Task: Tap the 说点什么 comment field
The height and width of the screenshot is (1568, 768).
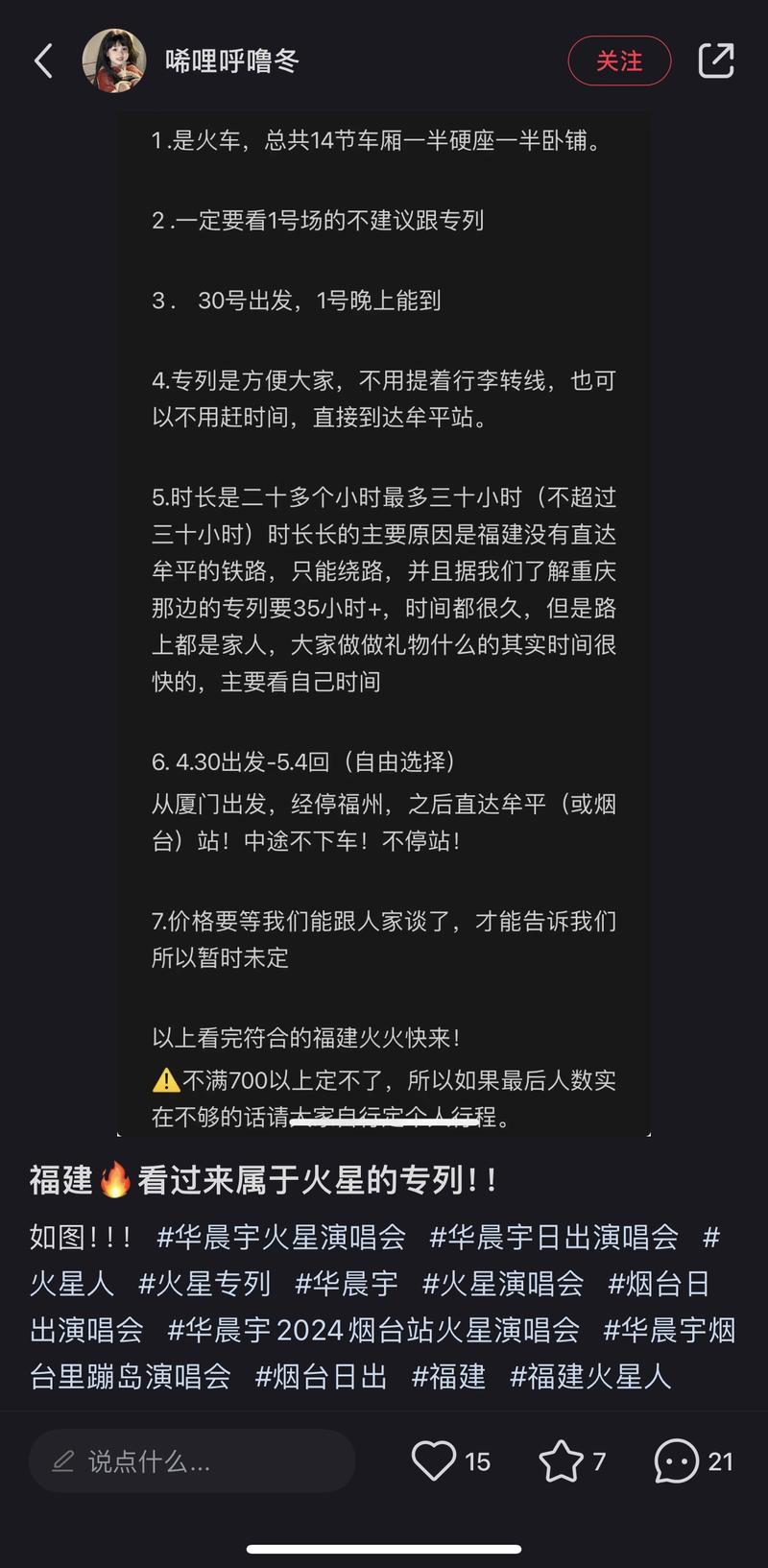Action: point(192,1460)
